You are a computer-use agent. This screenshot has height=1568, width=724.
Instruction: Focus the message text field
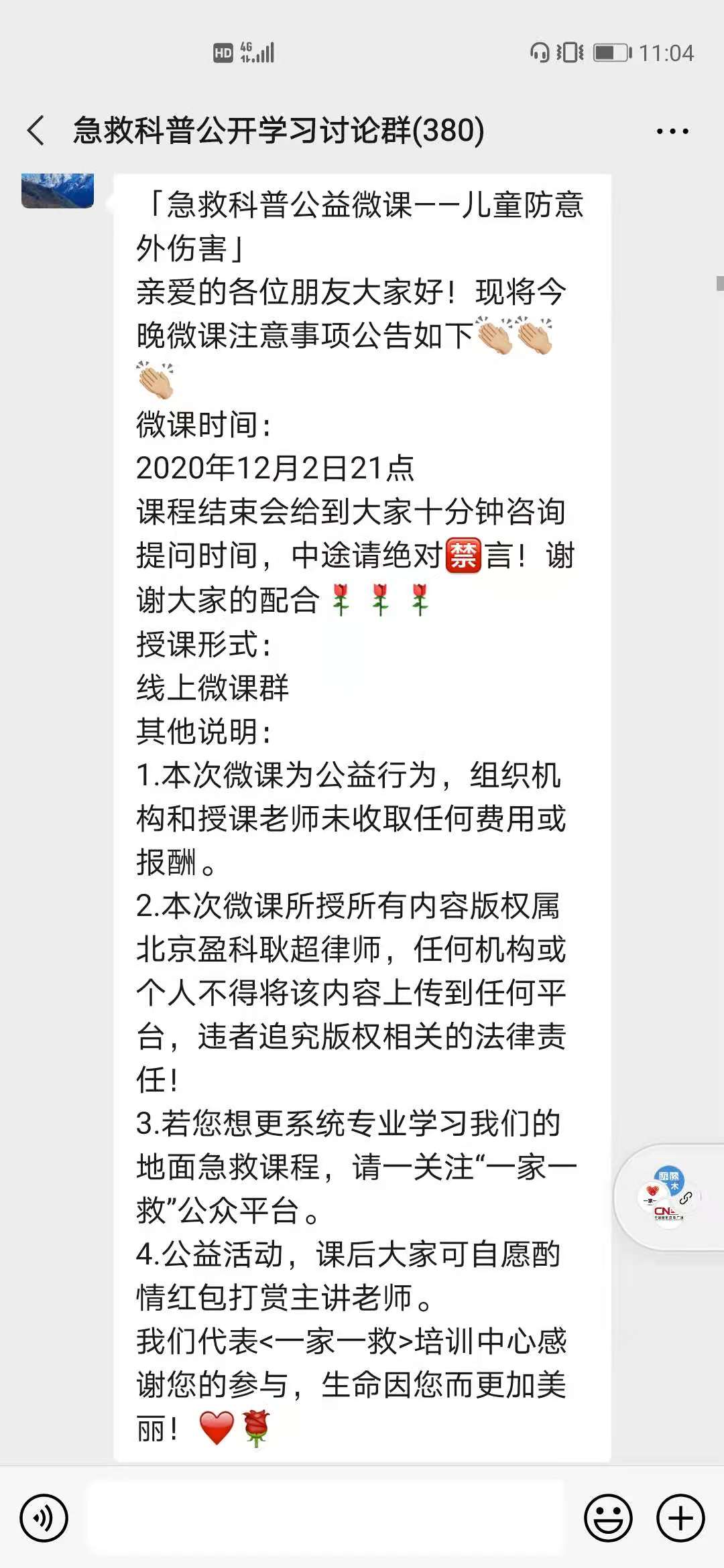[x=326, y=1518]
